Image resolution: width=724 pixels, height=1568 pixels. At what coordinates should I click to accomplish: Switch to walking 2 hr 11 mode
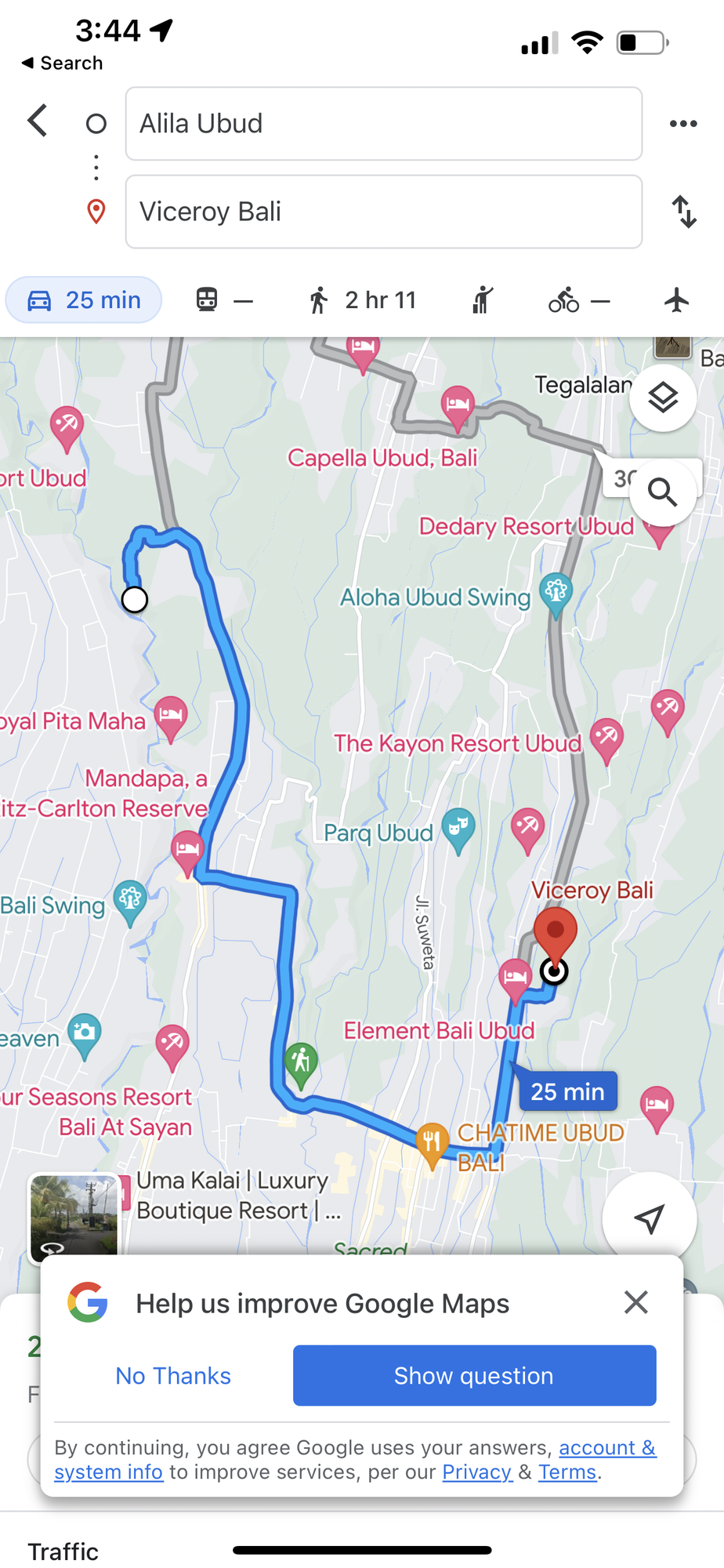point(361,299)
